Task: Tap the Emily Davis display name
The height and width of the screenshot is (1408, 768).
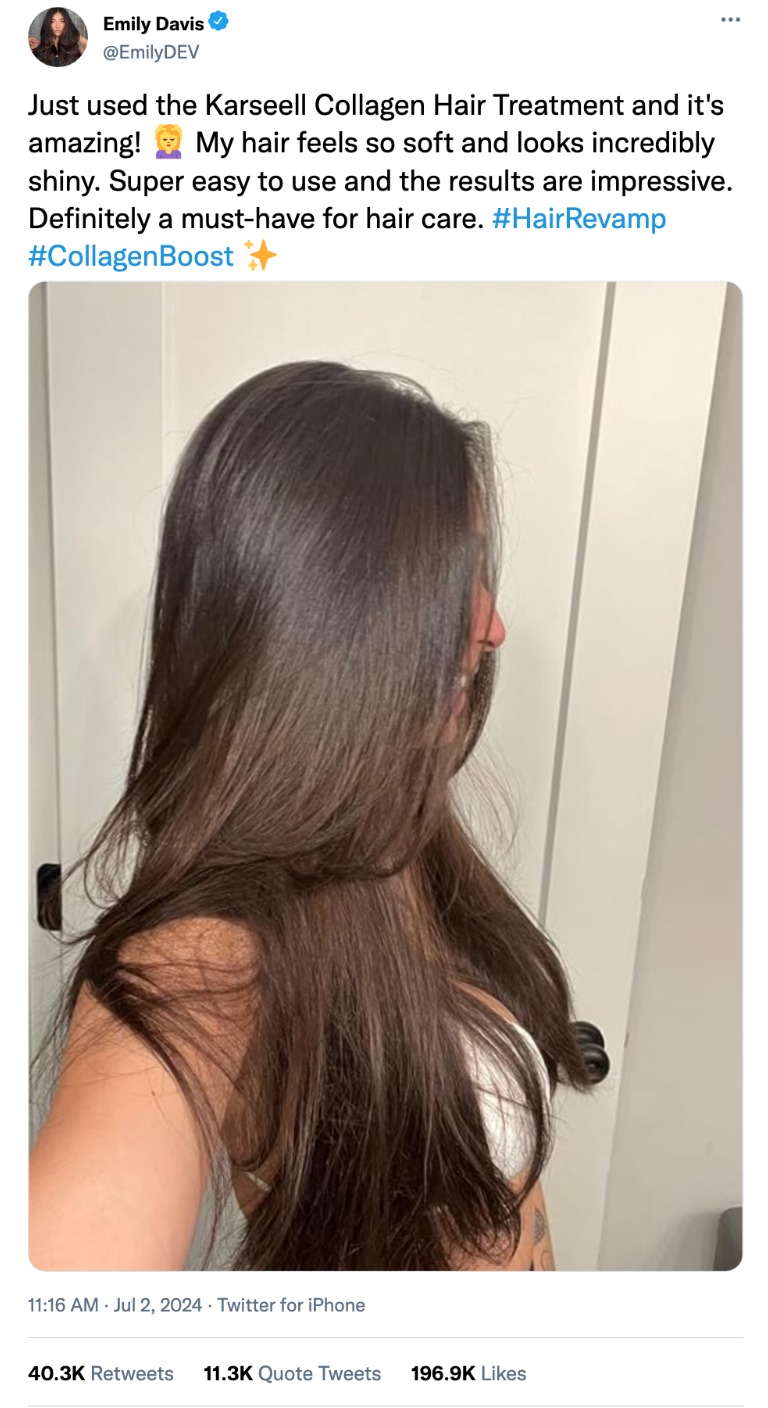Action: (x=153, y=24)
